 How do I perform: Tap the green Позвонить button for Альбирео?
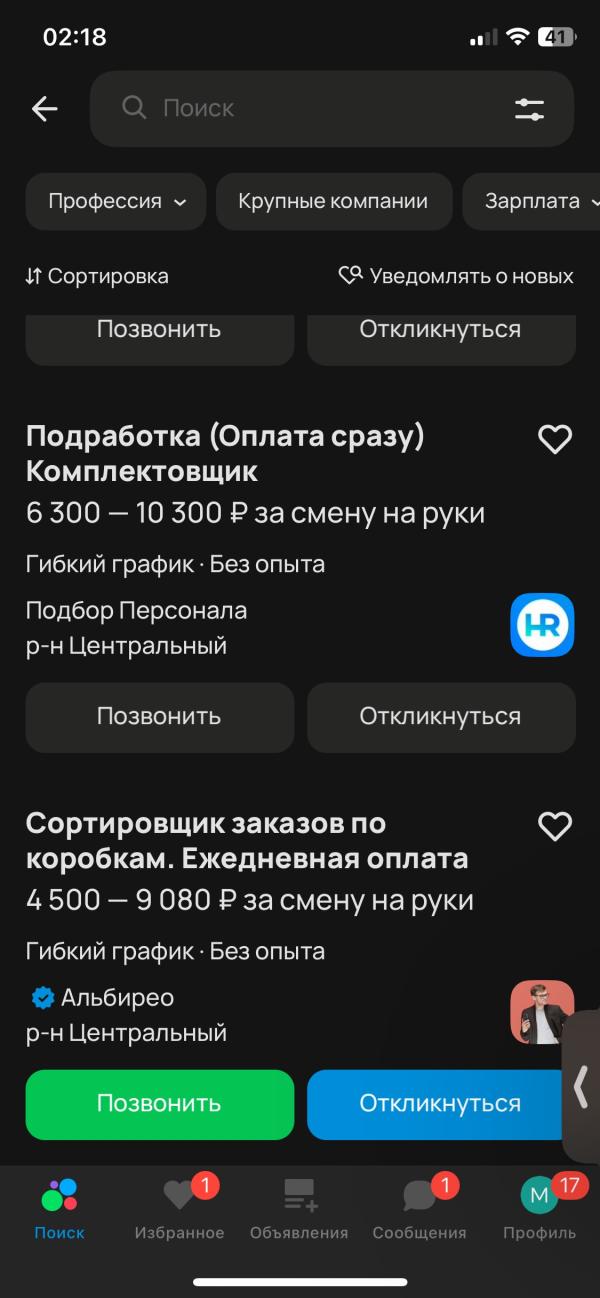pos(159,1104)
